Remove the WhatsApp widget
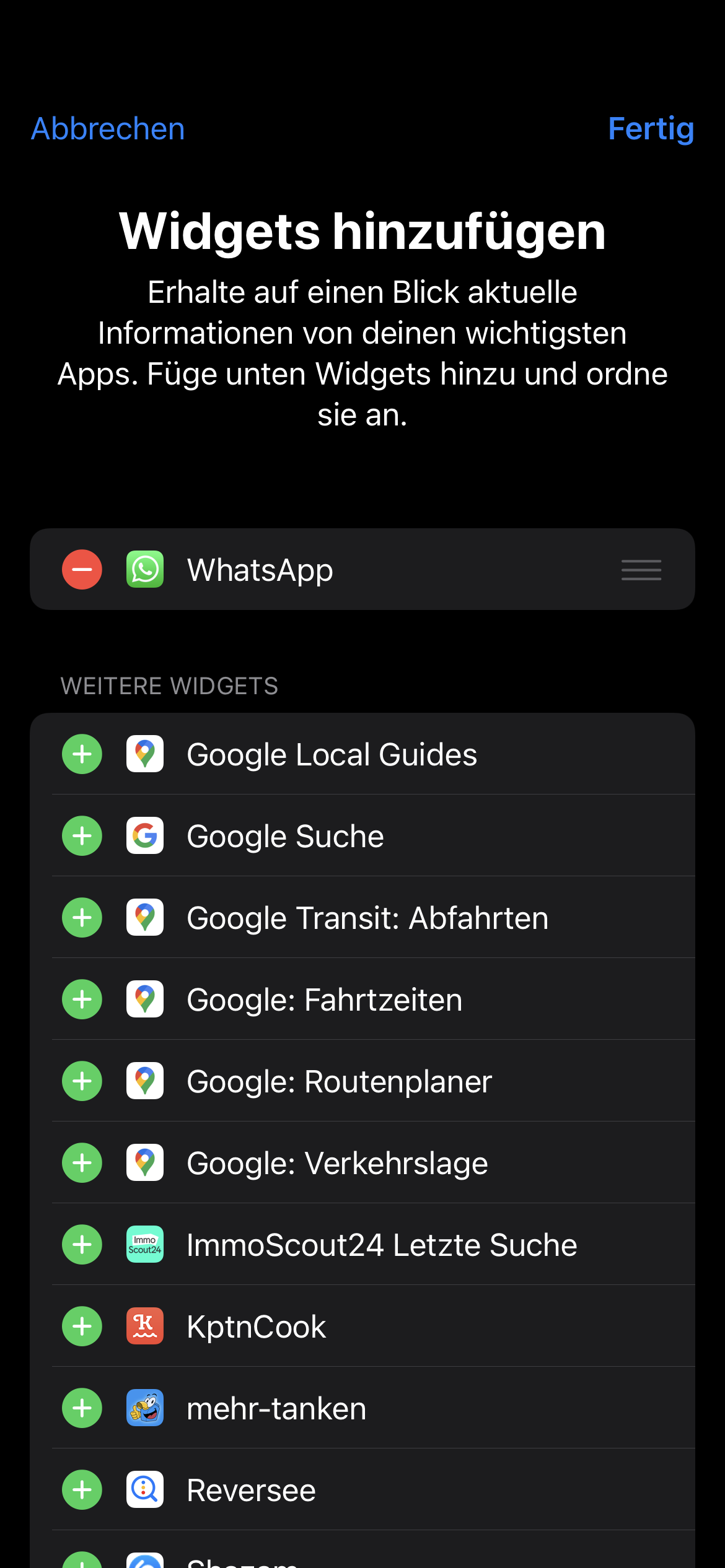 (x=82, y=569)
